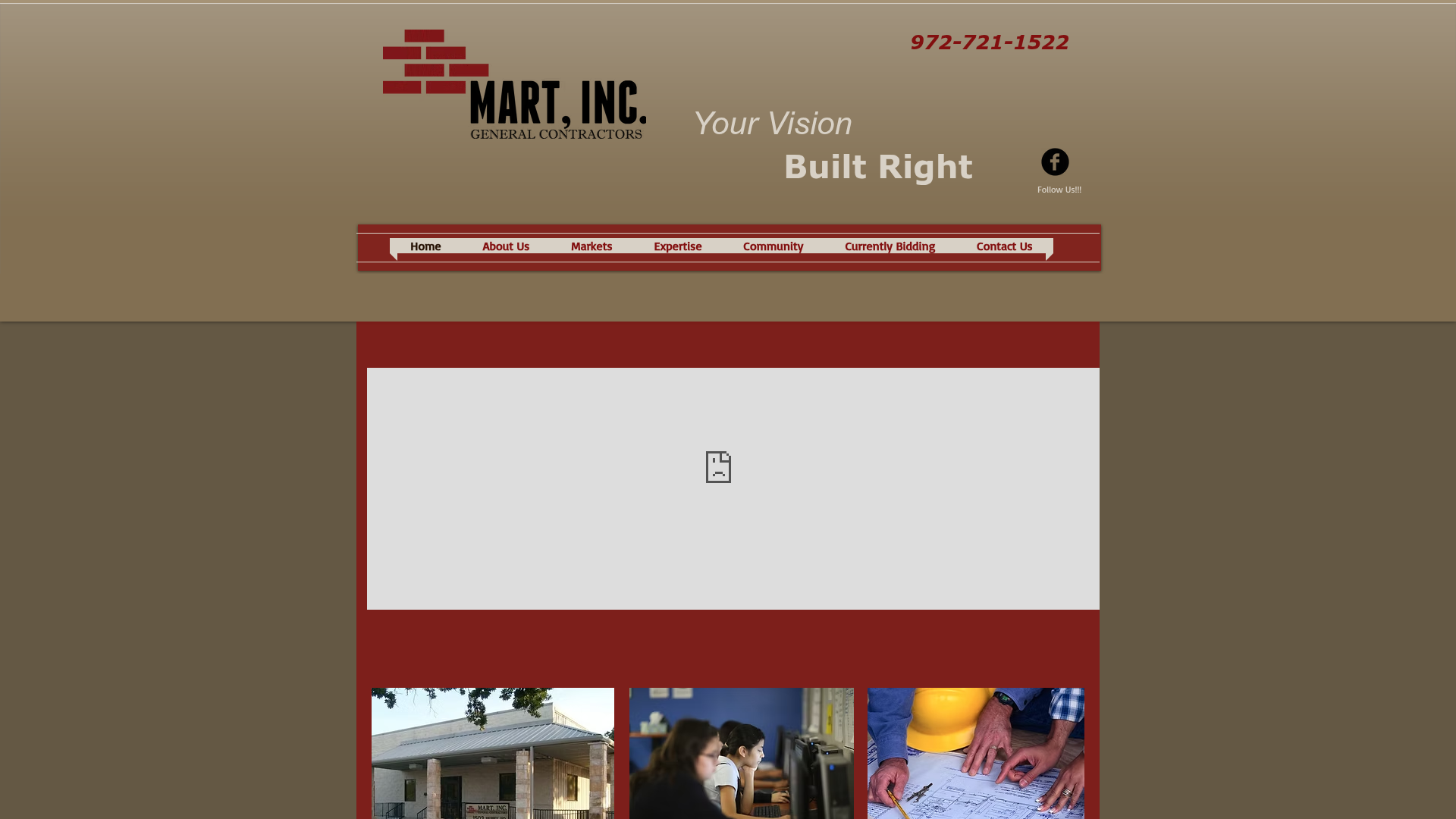Visit the Community page
This screenshot has height=819, width=1456.
(x=773, y=246)
